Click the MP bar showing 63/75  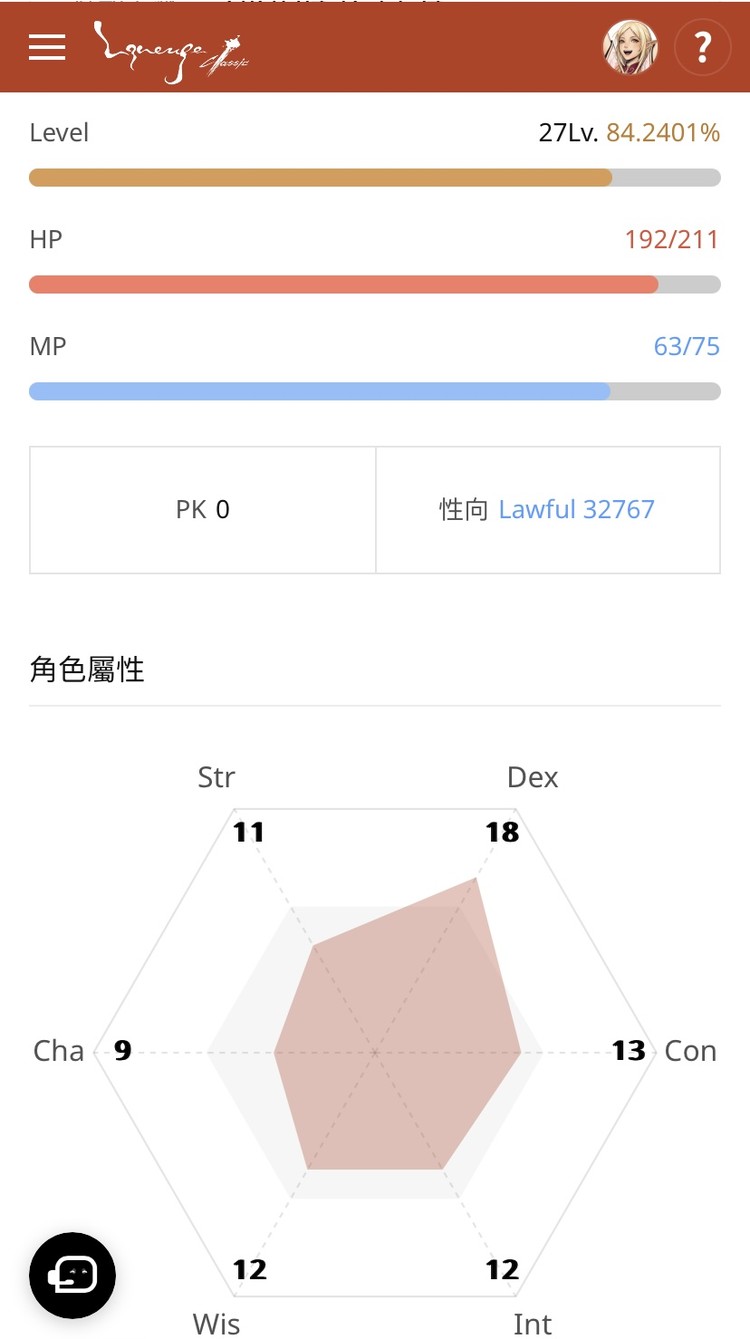coord(375,390)
